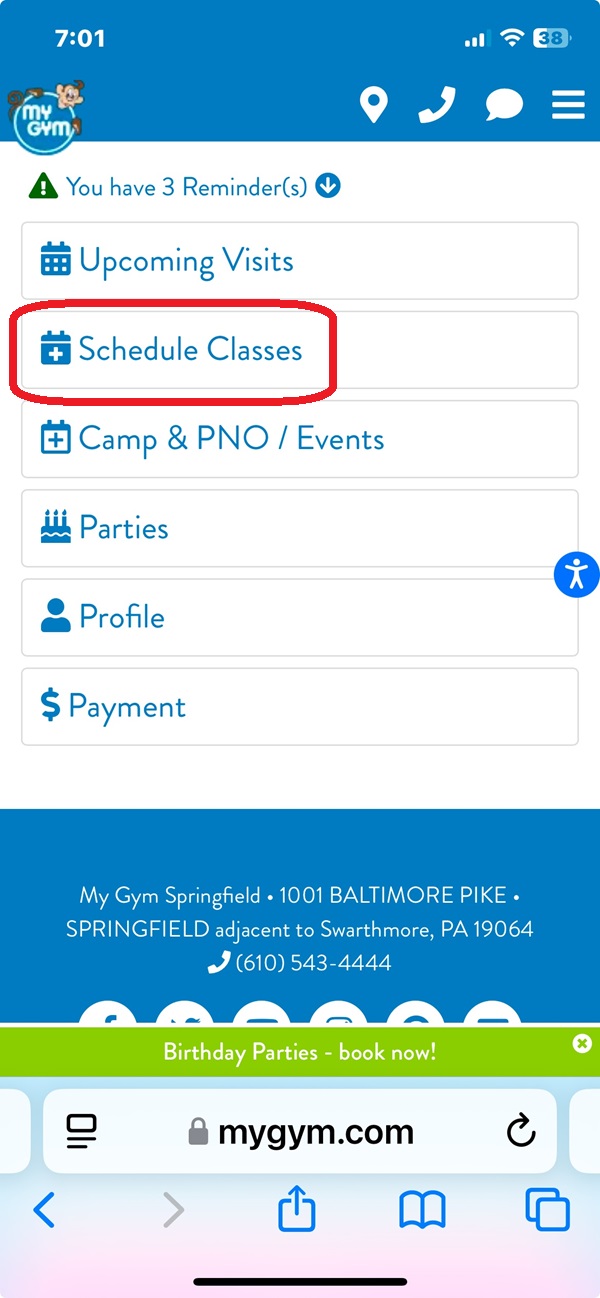
Task: Go to Profile
Action: pyautogui.click(x=299, y=617)
